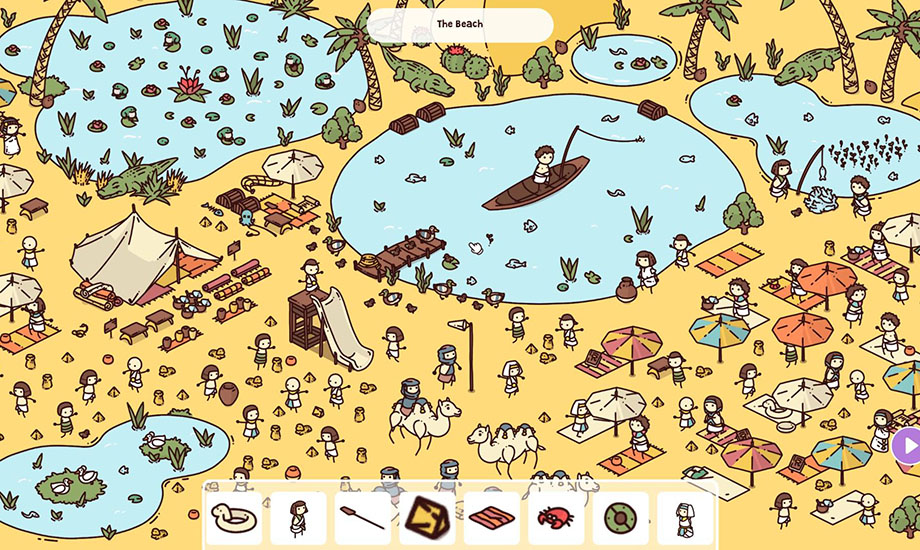Image resolution: width=920 pixels, height=550 pixels.
Task: Select the highlighted tent target tile
Action: click(428, 517)
